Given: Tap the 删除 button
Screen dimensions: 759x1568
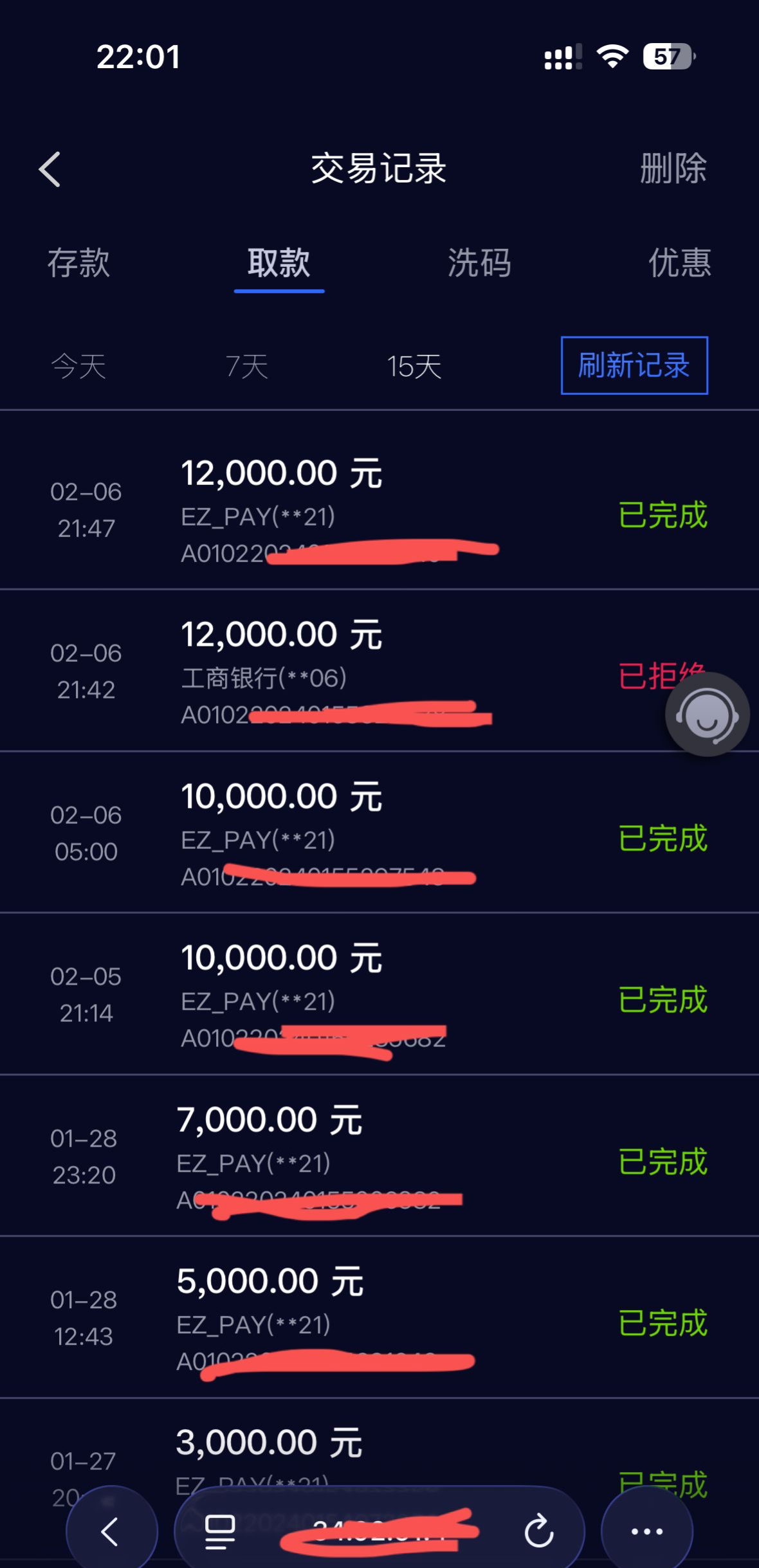Looking at the screenshot, I should click(673, 169).
